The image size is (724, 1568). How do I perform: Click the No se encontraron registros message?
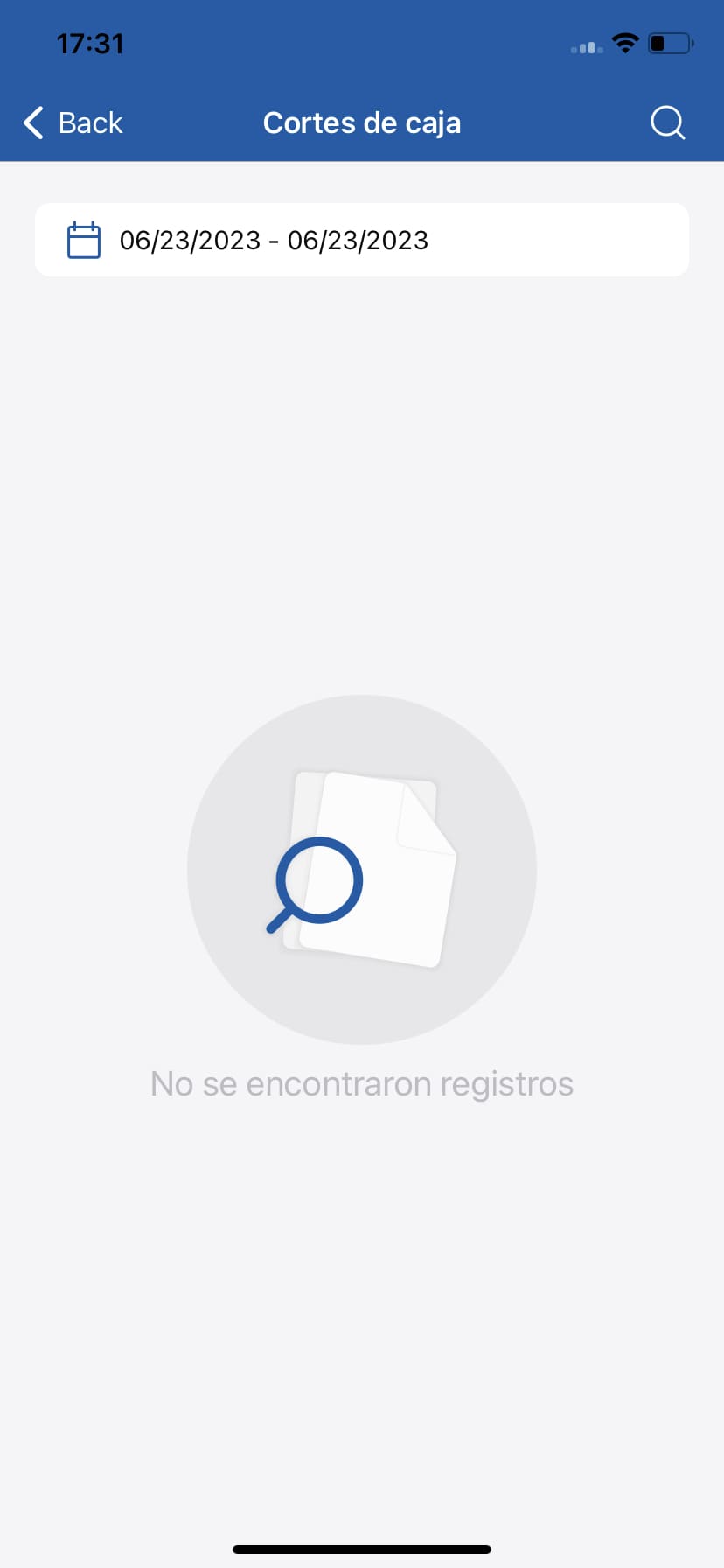(x=362, y=1082)
